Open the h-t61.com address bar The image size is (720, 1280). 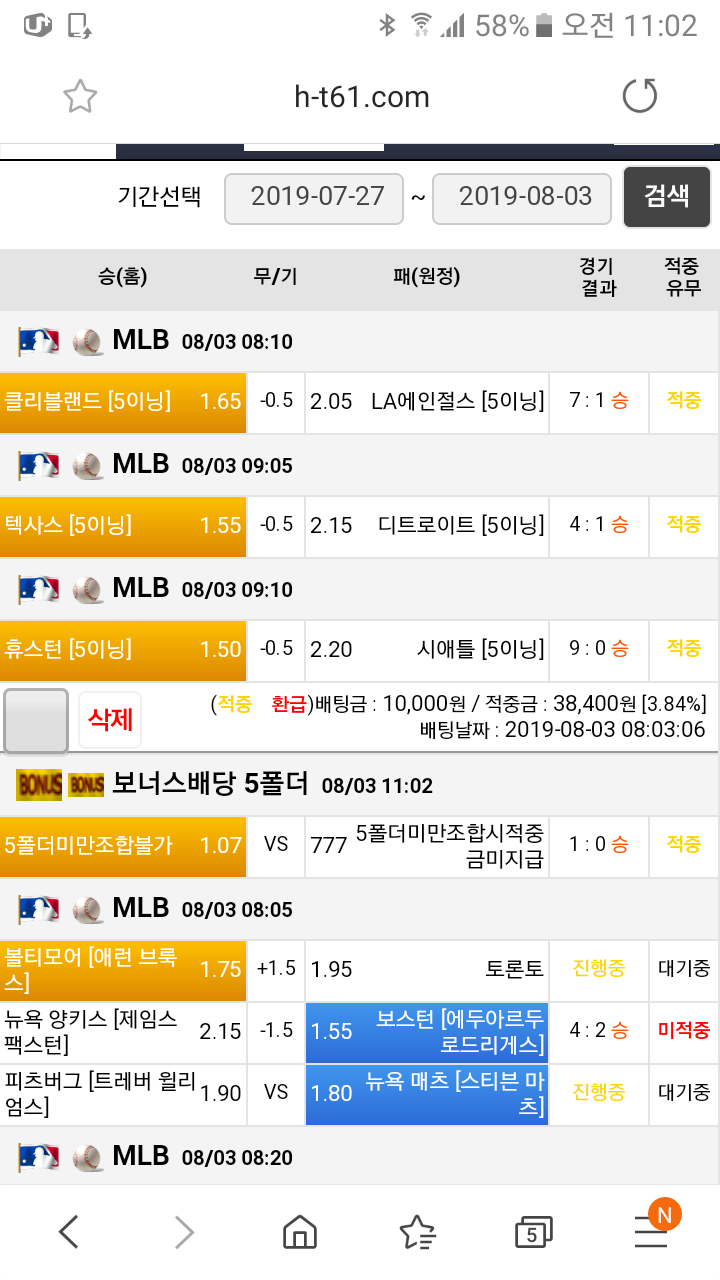(x=361, y=97)
